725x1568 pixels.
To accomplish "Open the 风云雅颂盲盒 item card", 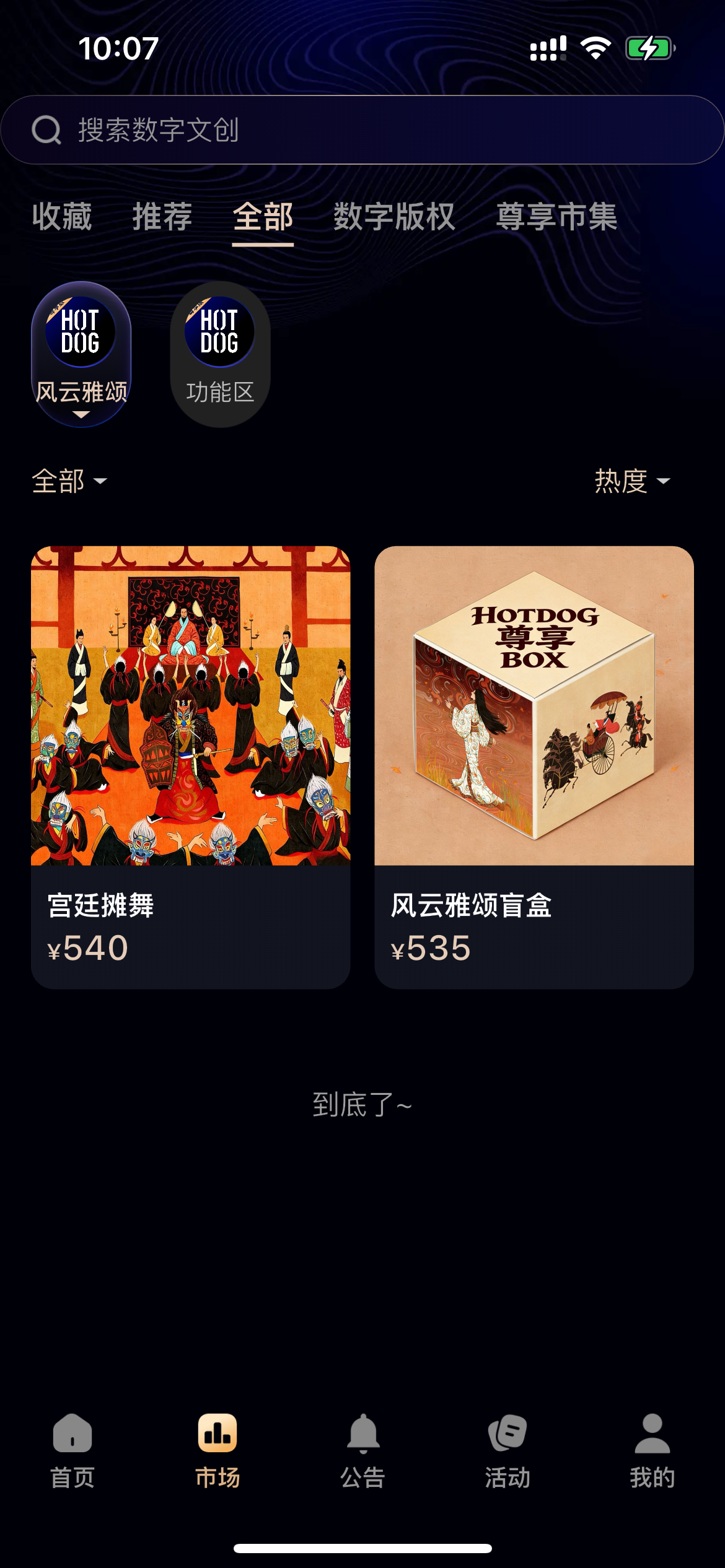I will coord(534,767).
